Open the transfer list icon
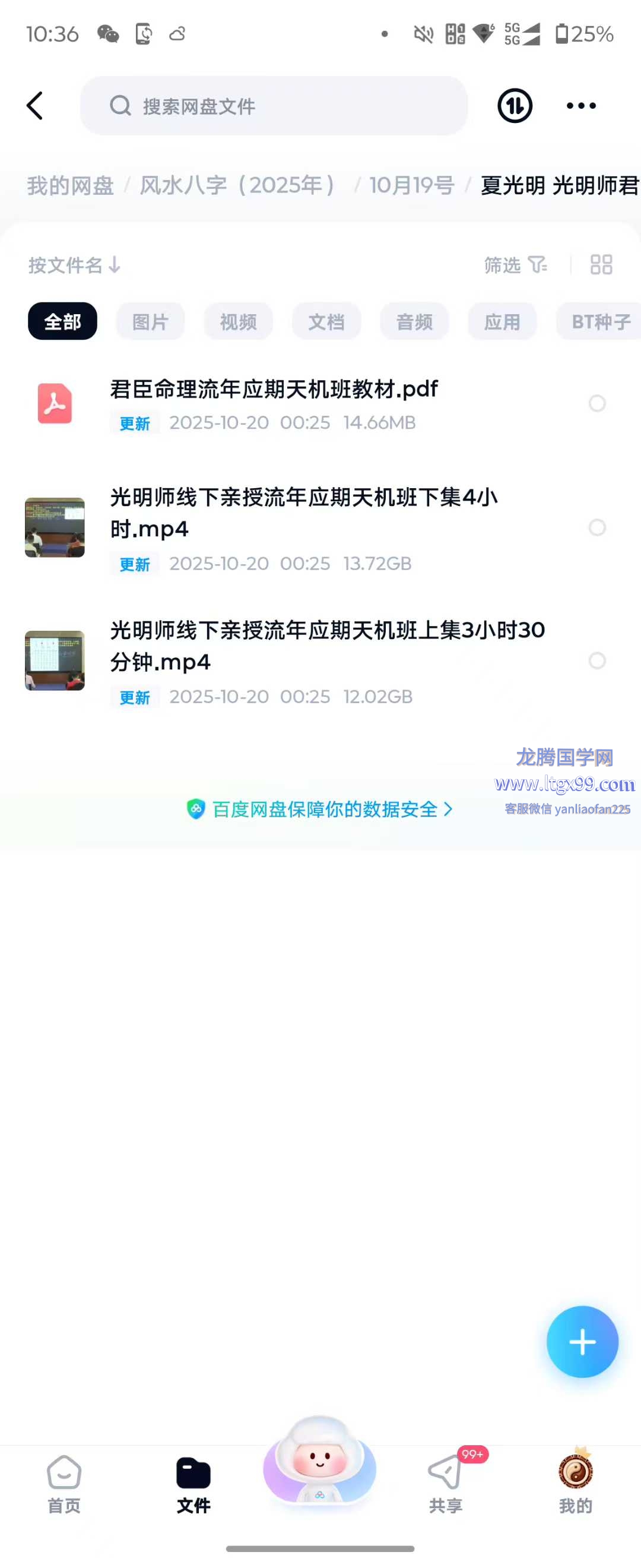The width and height of the screenshot is (641, 1568). [x=515, y=106]
